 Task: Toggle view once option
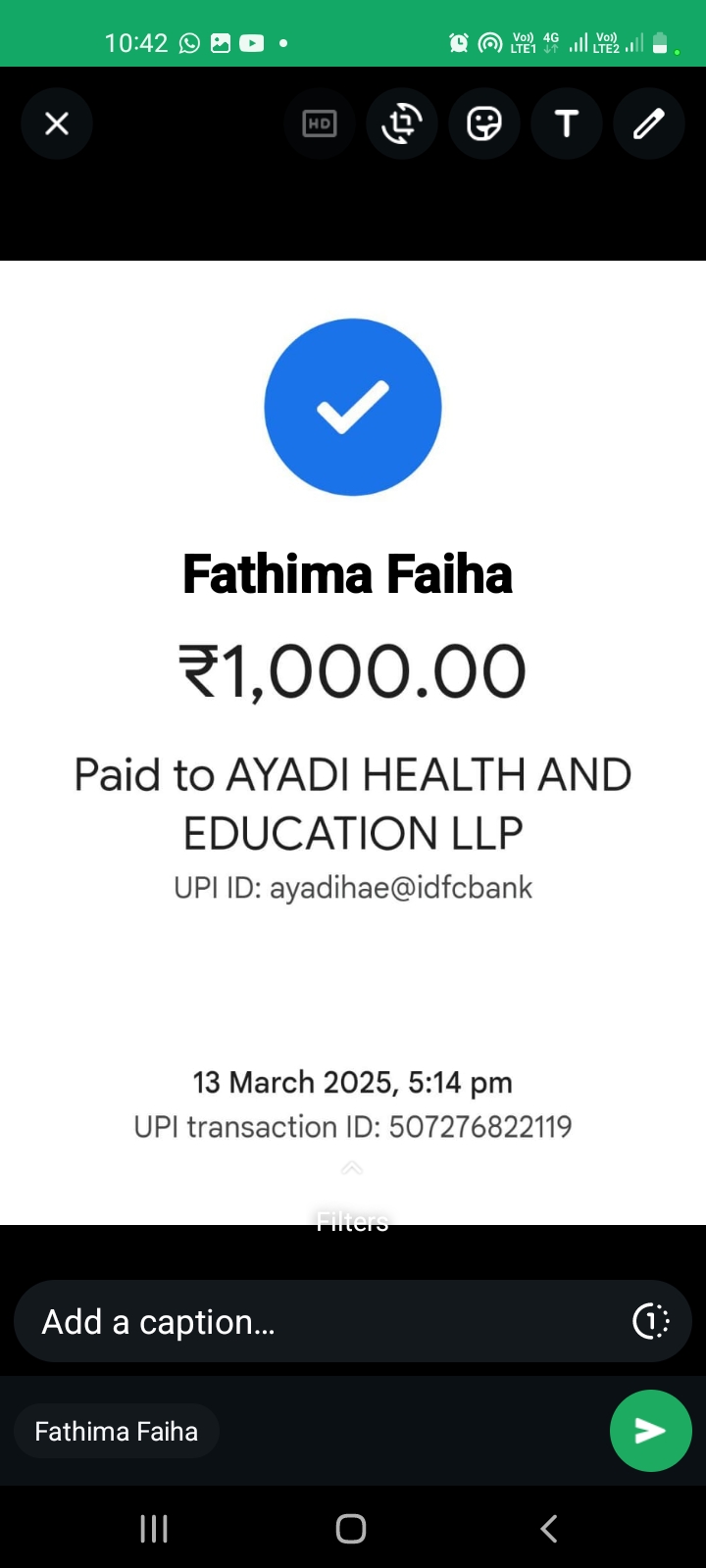click(650, 1322)
